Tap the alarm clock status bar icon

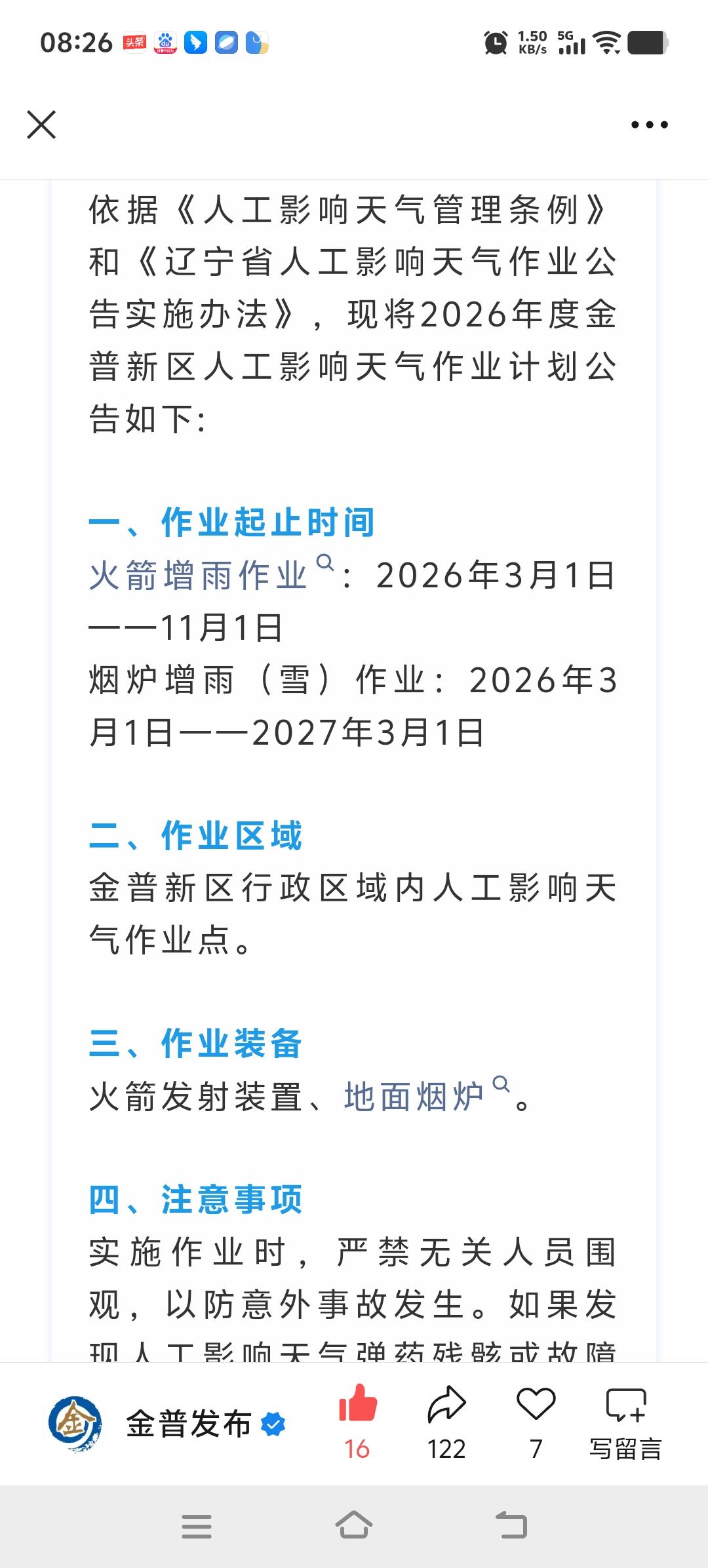[496, 41]
